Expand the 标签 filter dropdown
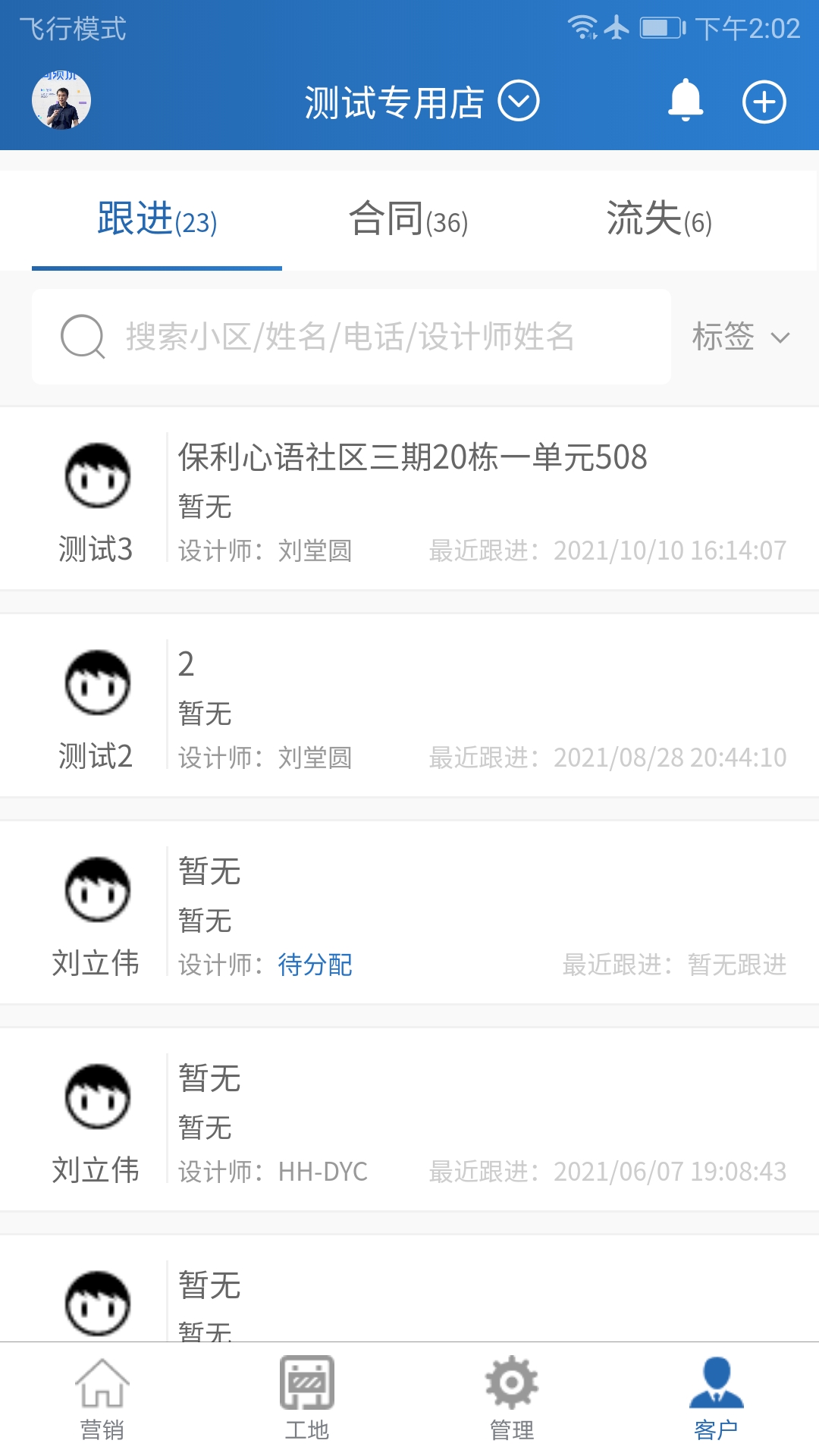The image size is (819, 1456). tap(742, 337)
